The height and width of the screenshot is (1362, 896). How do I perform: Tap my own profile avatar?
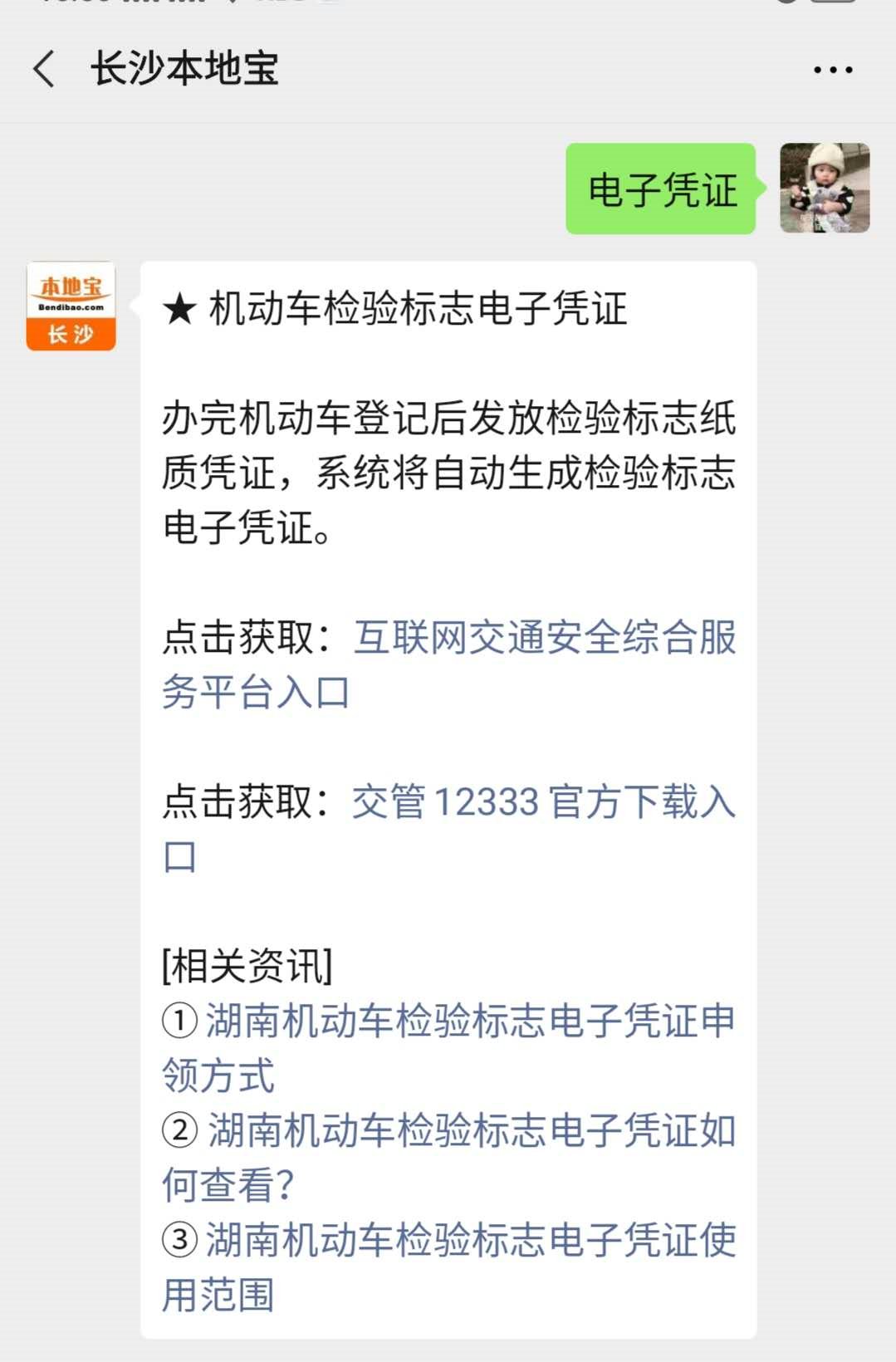point(824,188)
